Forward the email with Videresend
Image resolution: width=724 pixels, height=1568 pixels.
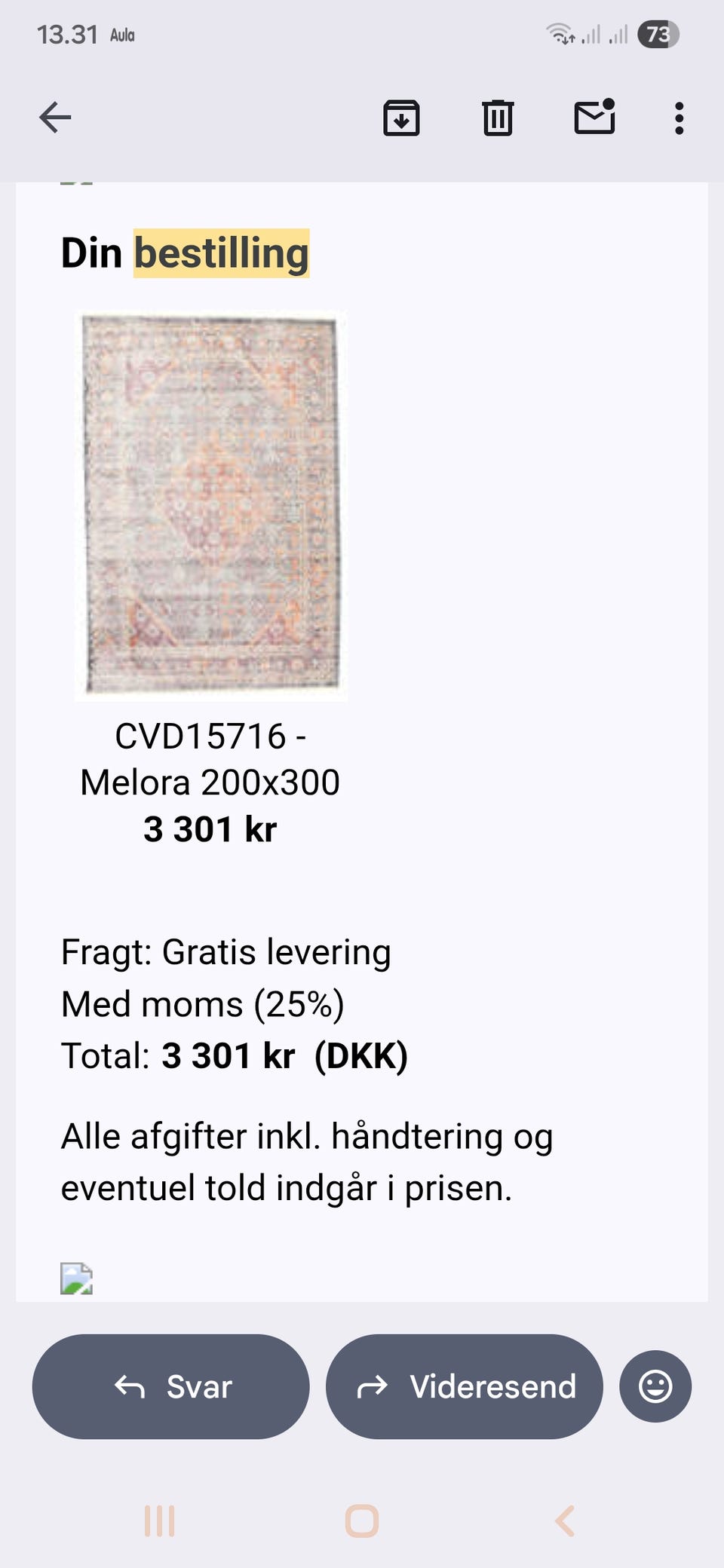pos(465,1386)
